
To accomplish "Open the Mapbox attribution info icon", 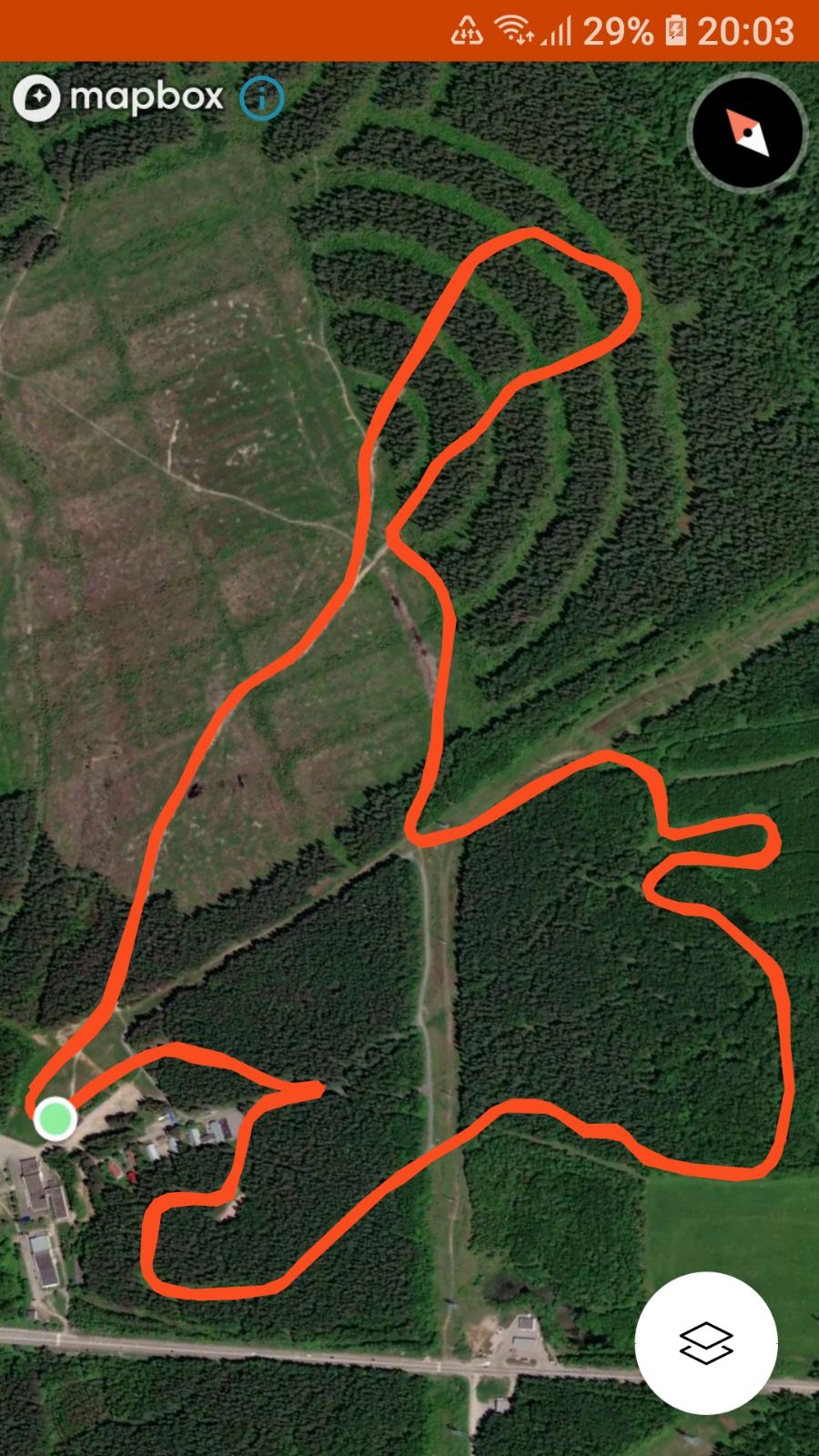I will (x=262, y=98).
